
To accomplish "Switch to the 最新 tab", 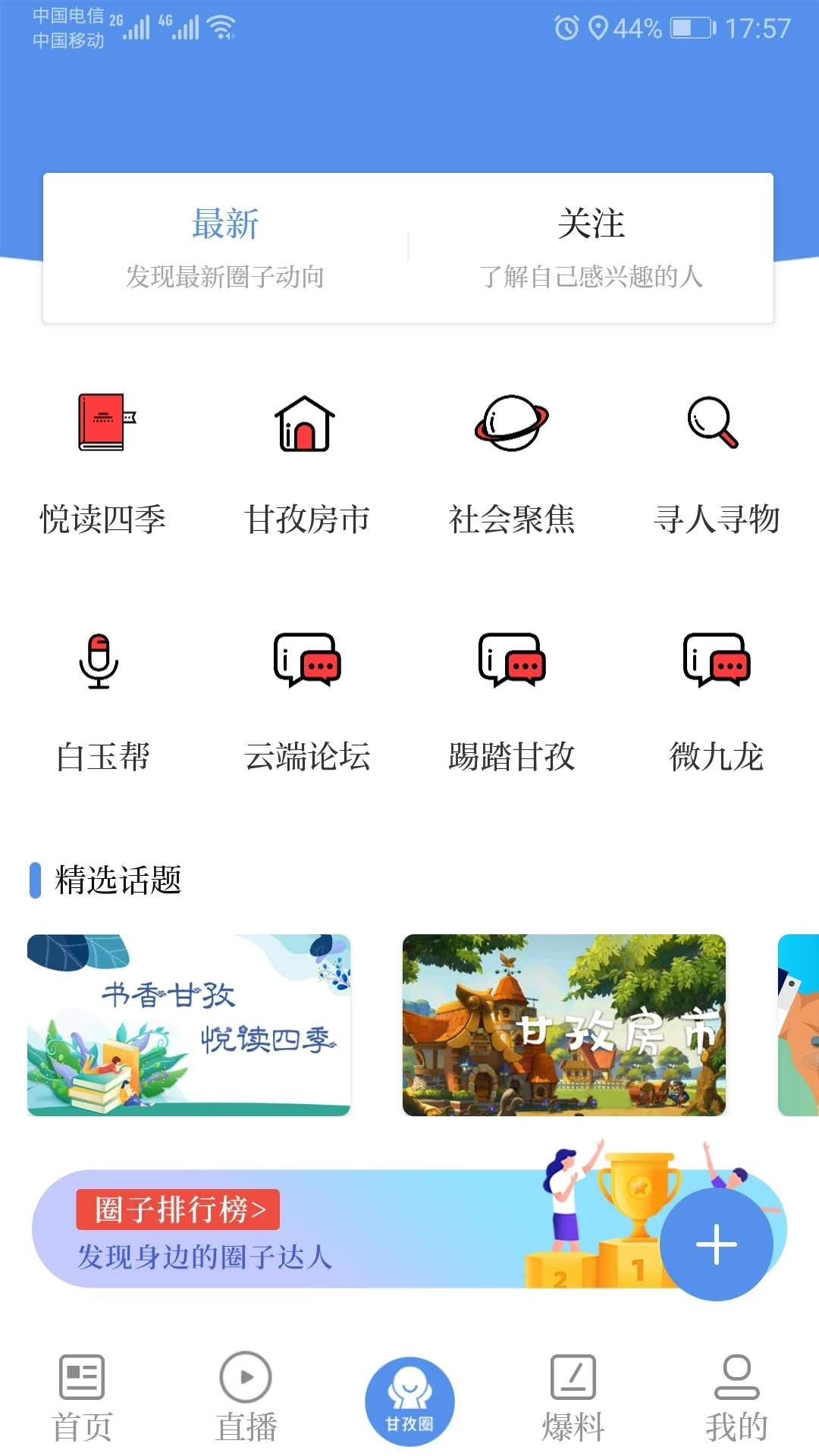I will coord(226,224).
